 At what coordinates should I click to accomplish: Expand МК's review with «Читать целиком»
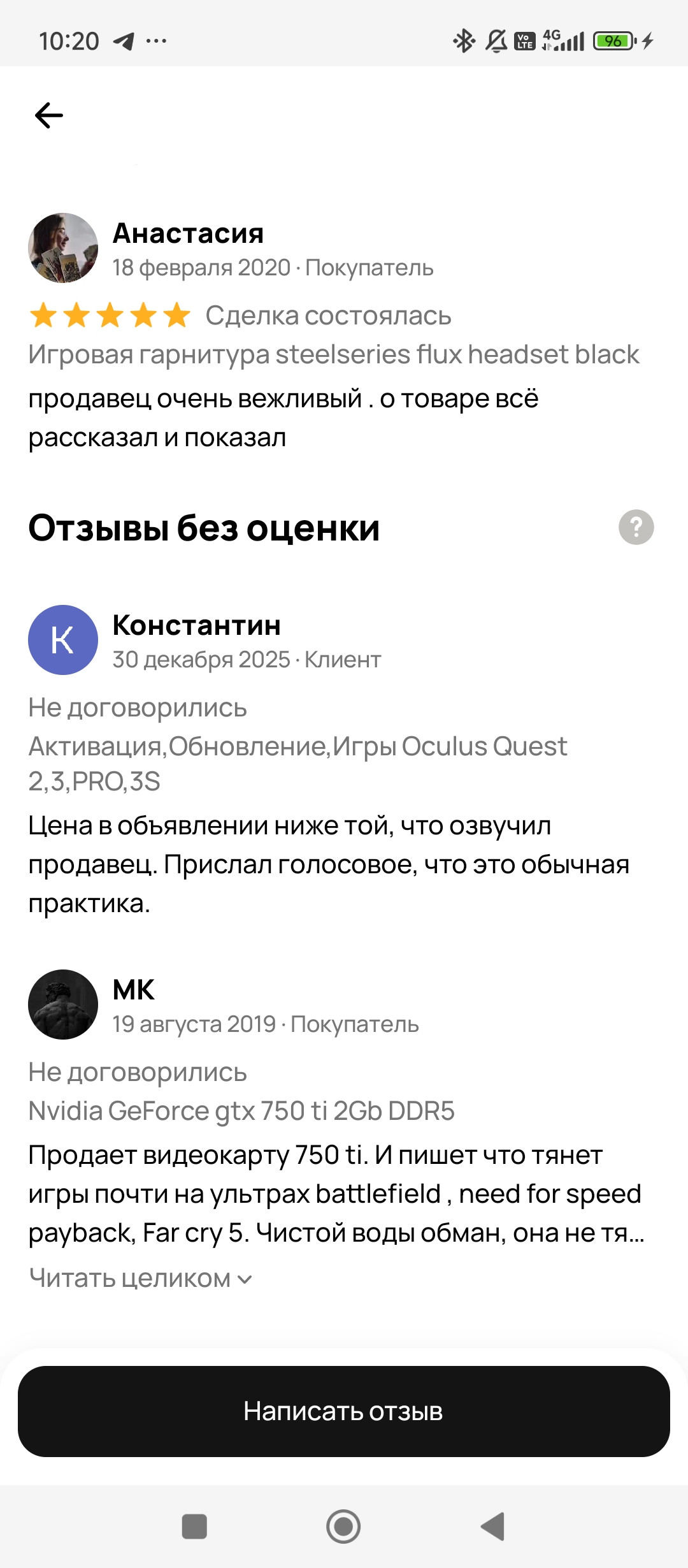click(141, 1279)
